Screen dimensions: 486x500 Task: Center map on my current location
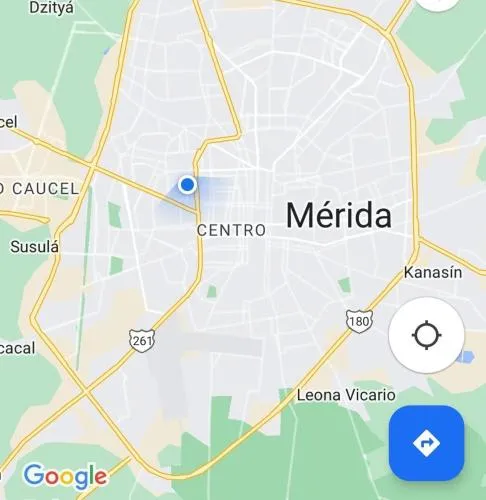[x=426, y=335]
